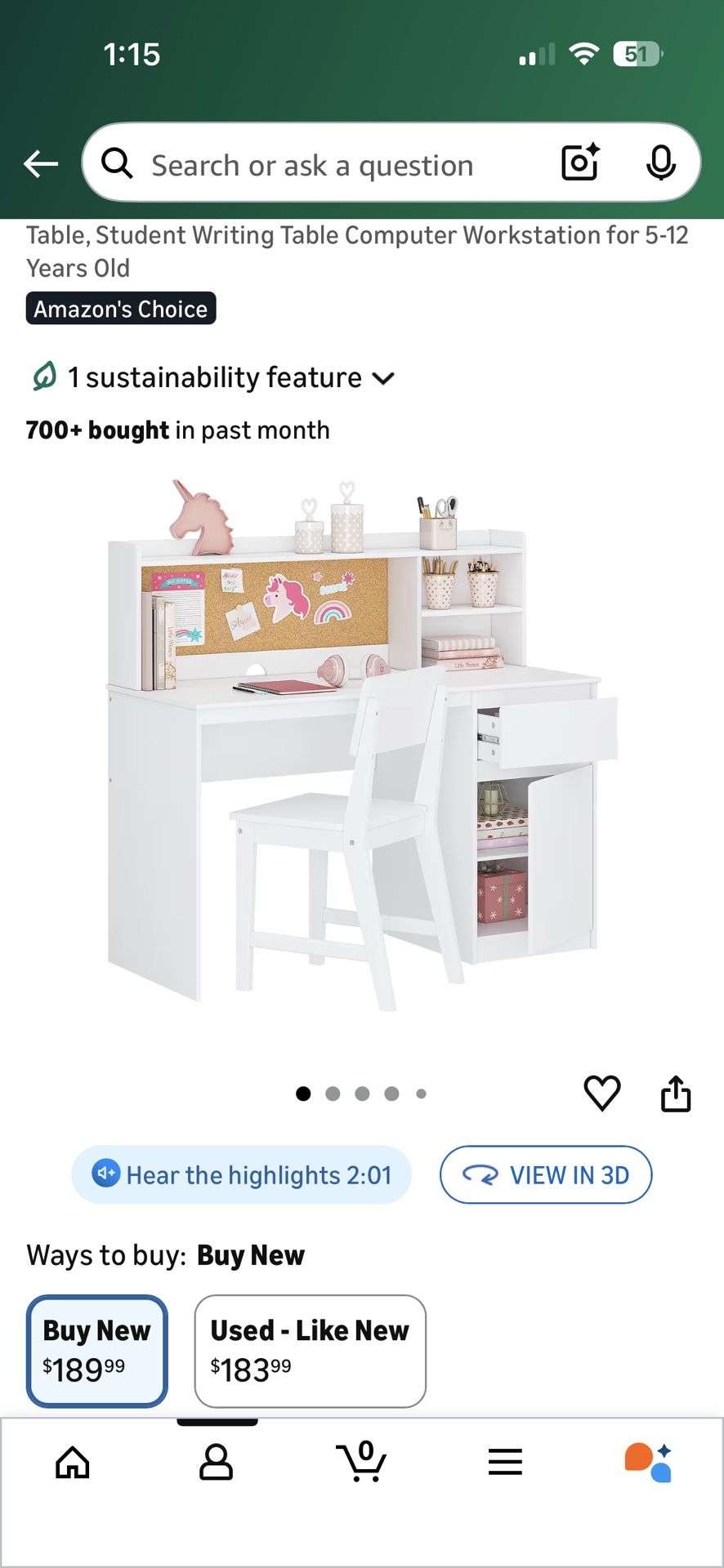Open the shopping cart
Screen dimensions: 724x1568
click(360, 1461)
